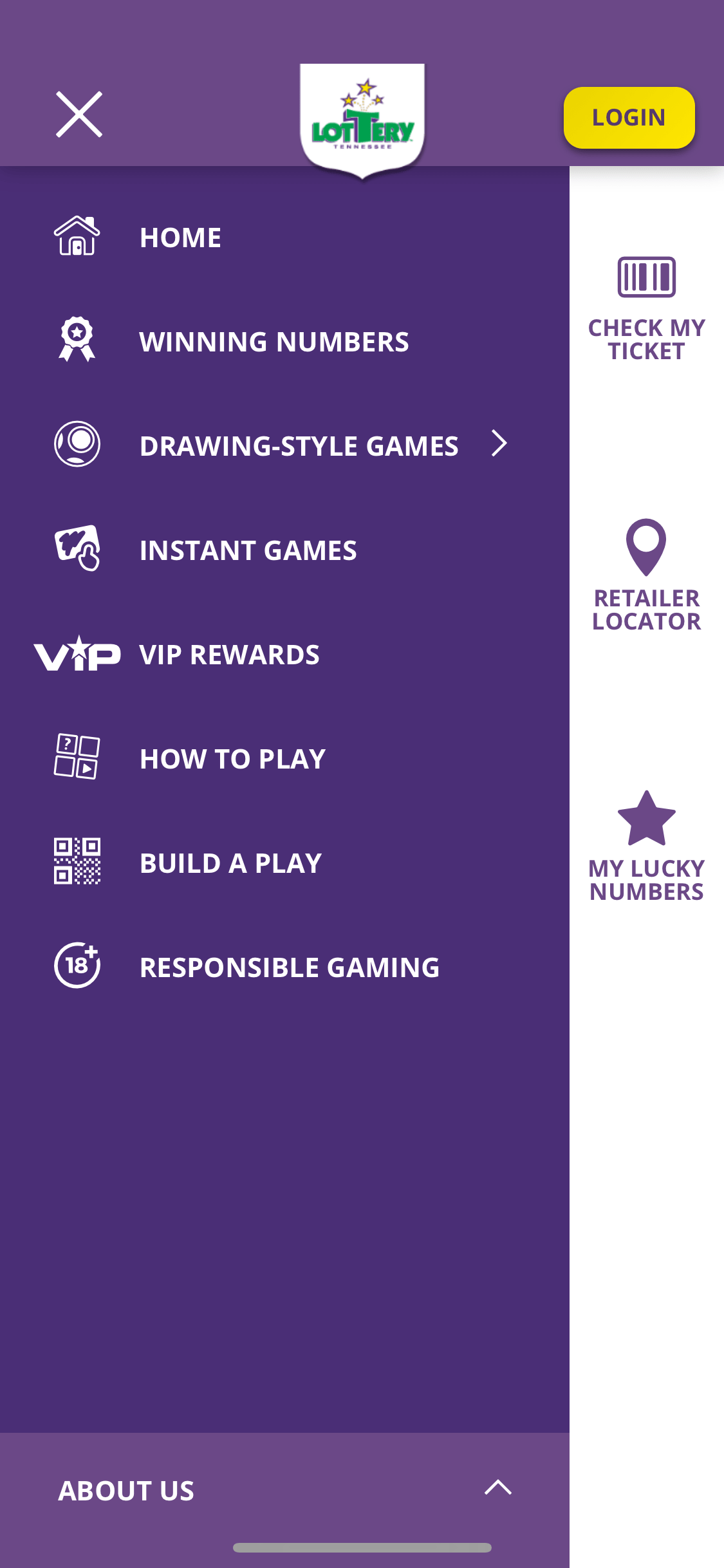Open CHECK MY TICKET
Image resolution: width=724 pixels, height=1568 pixels.
tap(646, 309)
